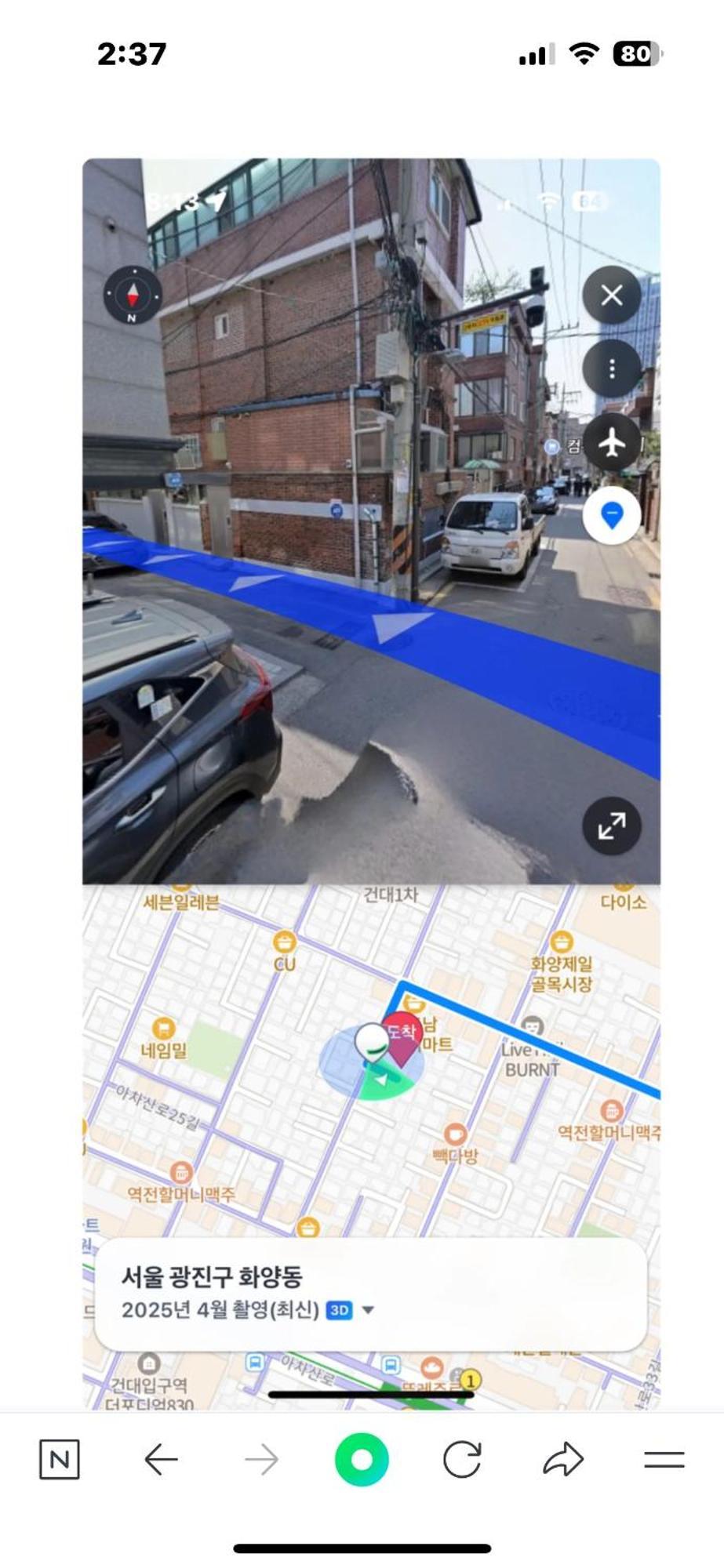Share this page
Screen dimensions: 724x1568
point(563,1460)
